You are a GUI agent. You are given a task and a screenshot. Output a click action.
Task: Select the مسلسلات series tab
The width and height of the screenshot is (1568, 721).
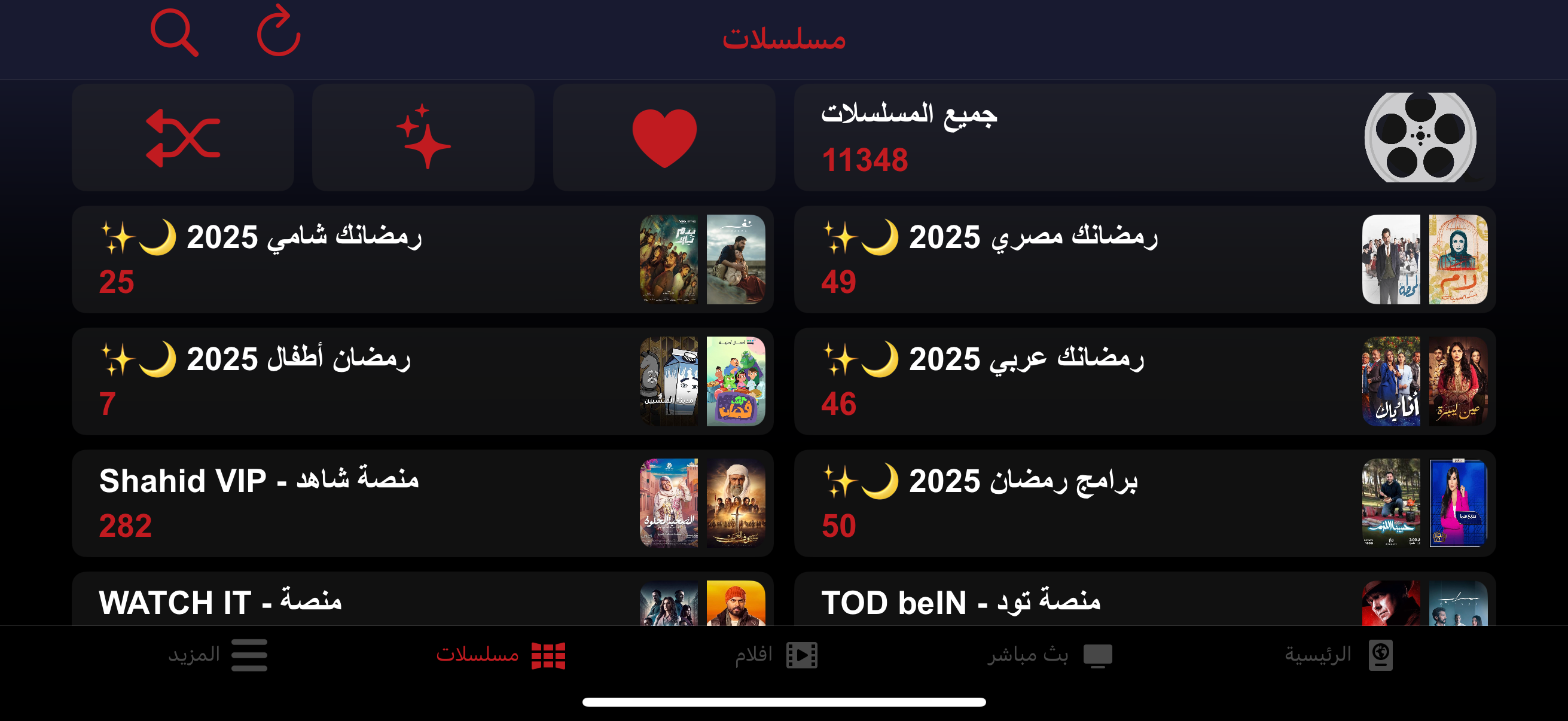pyautogui.click(x=501, y=655)
